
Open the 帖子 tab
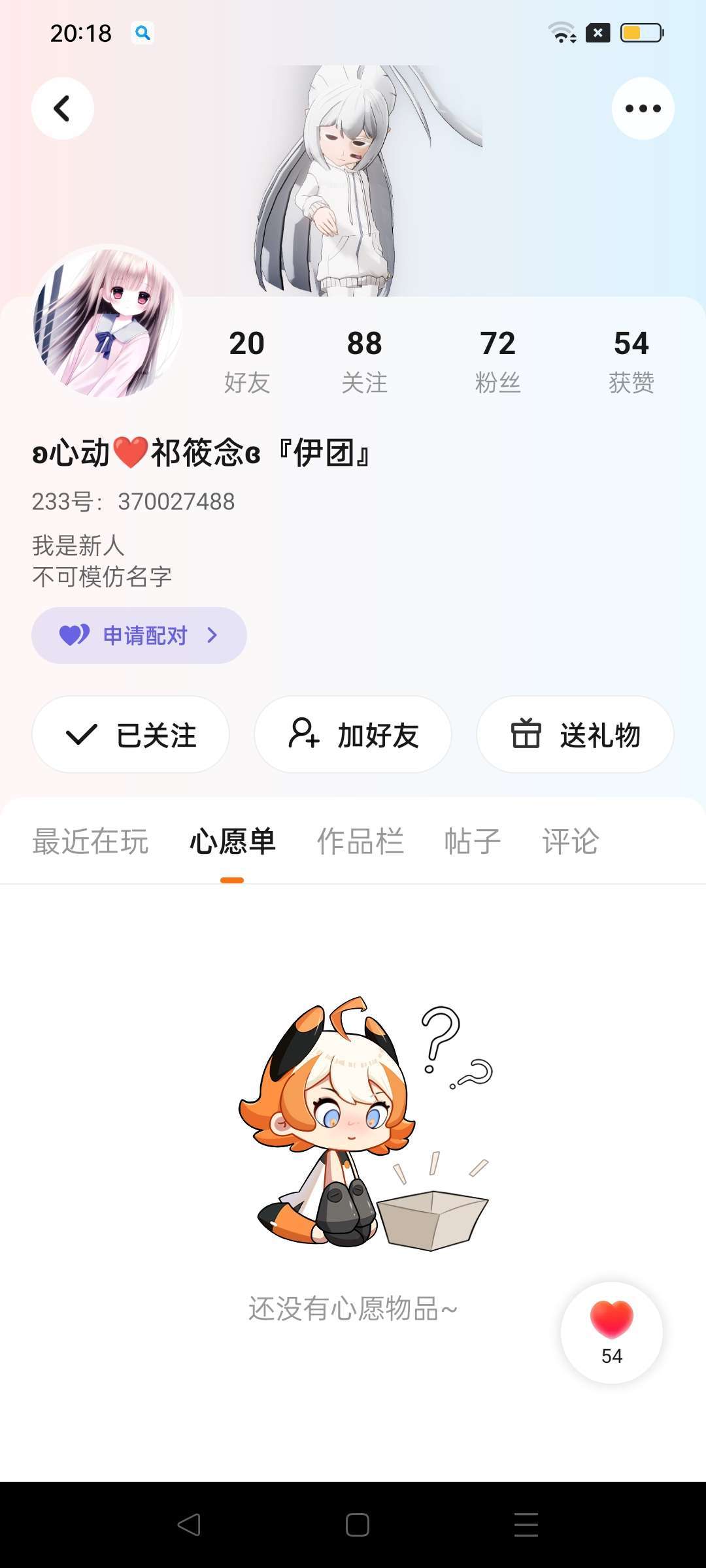(472, 841)
